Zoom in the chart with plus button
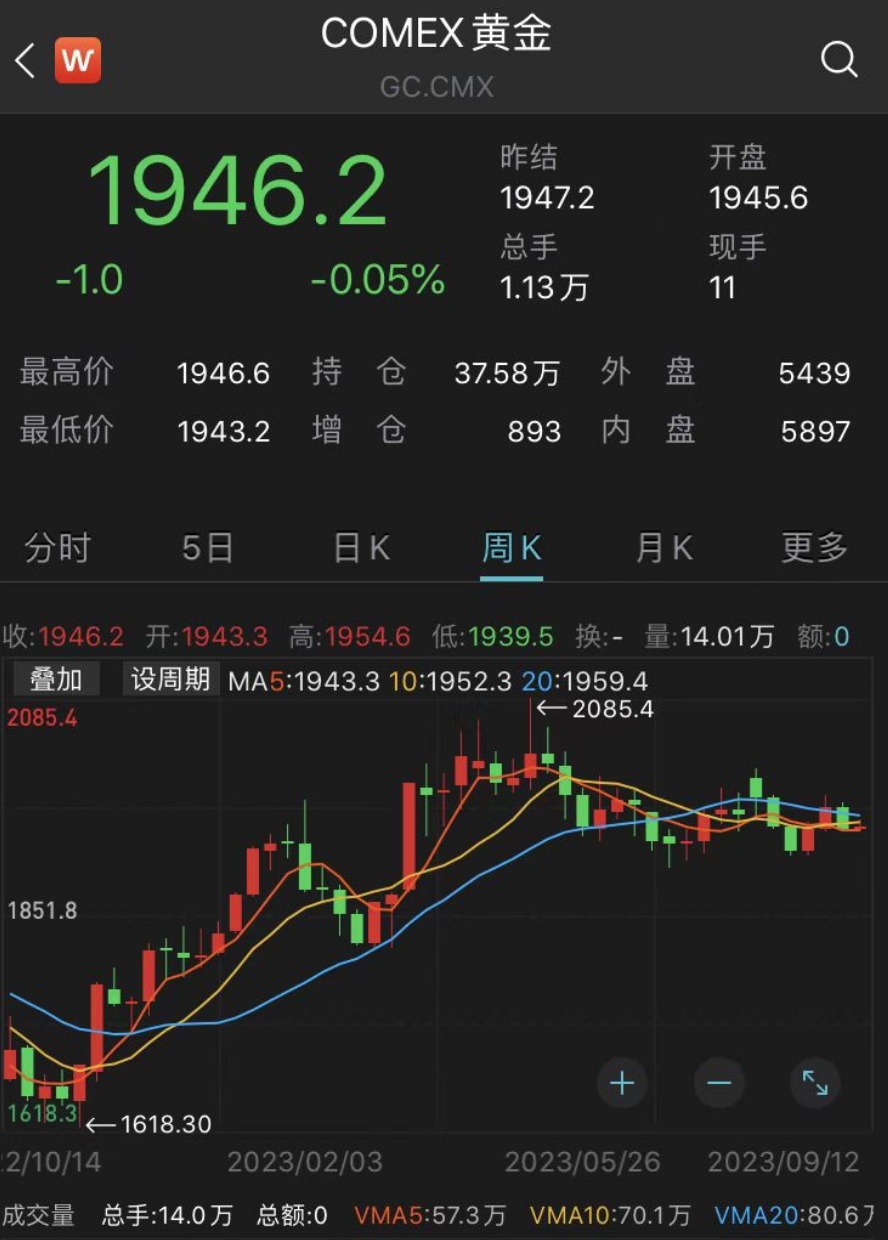 pos(622,1083)
